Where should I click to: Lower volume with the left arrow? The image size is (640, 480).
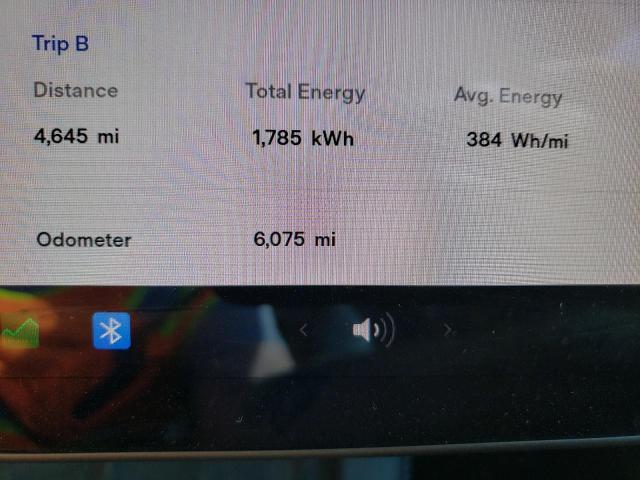pos(304,329)
